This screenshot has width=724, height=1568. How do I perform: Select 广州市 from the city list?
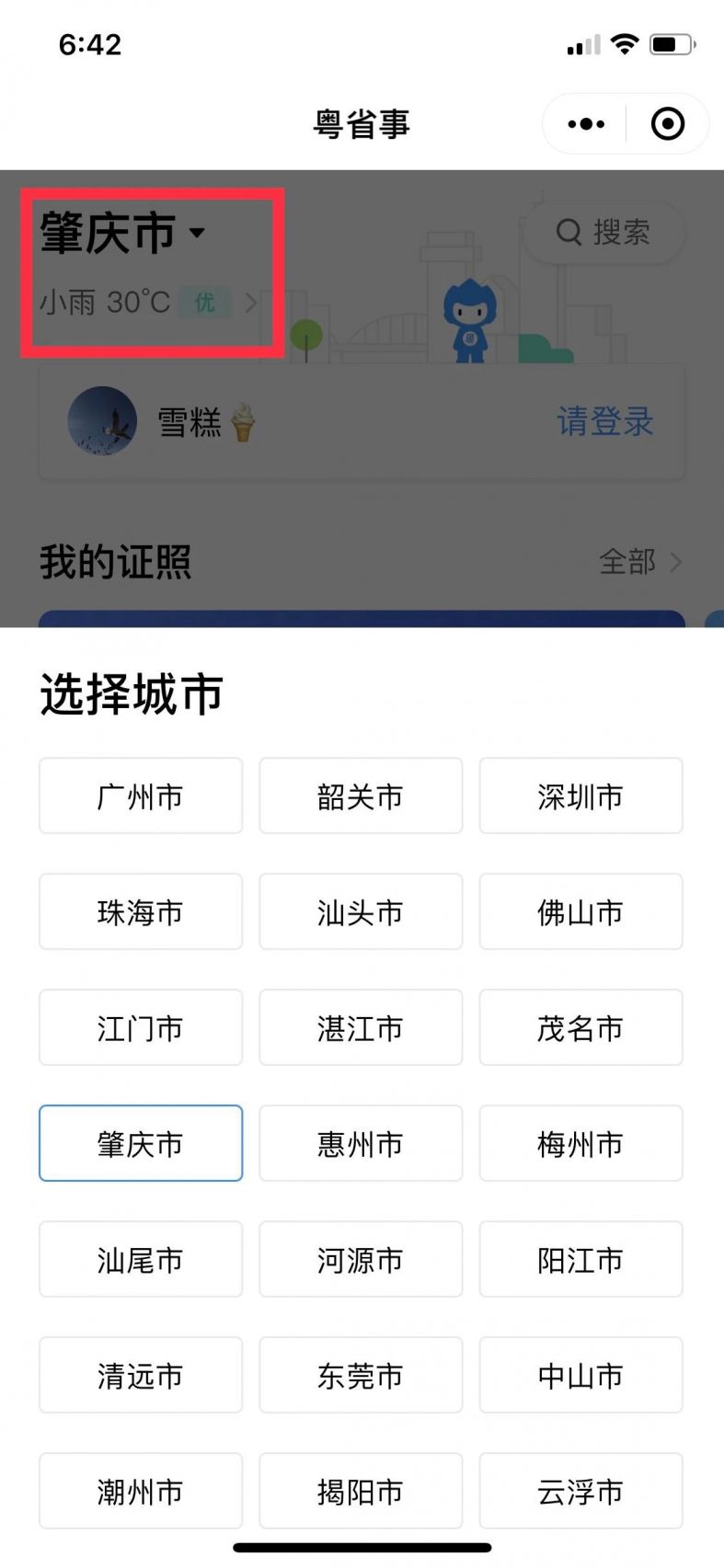coord(140,796)
